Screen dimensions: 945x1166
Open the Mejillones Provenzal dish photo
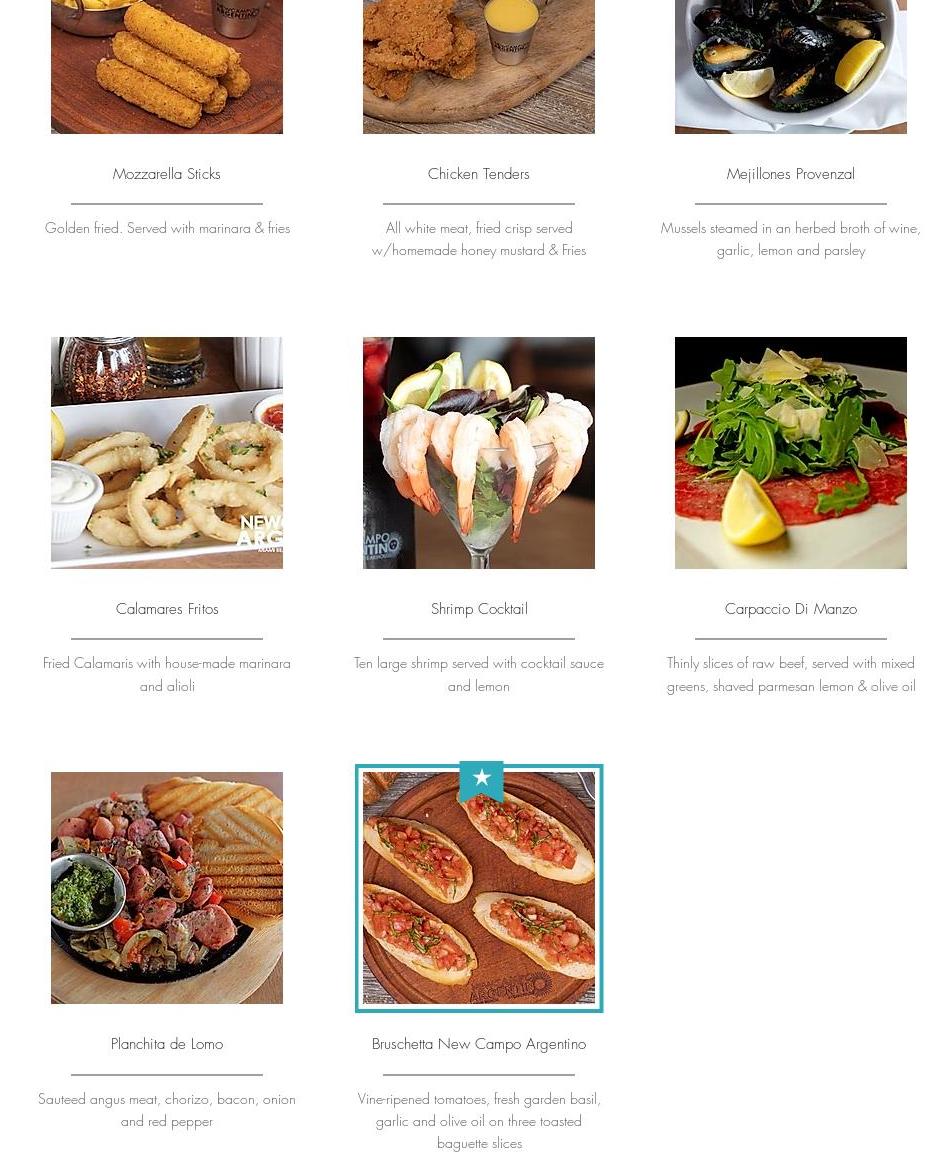tap(790, 66)
